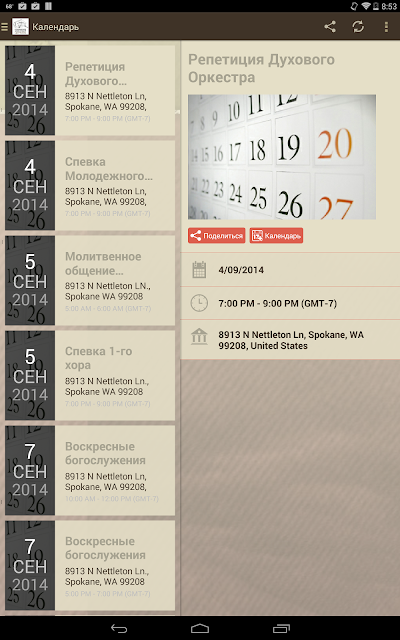Add event via the red Календарь button
The image size is (400, 640).
pos(276,236)
